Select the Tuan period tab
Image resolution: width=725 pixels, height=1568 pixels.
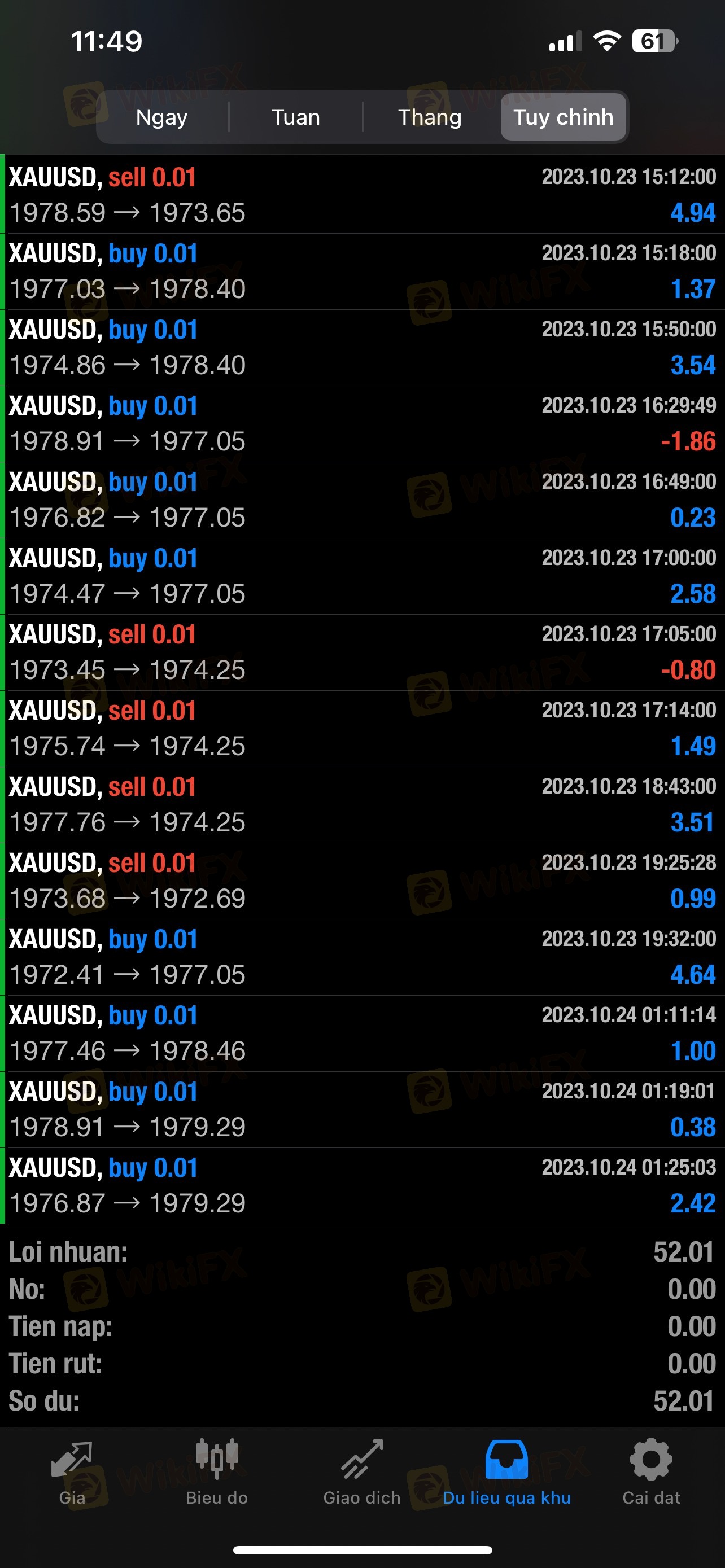(296, 117)
